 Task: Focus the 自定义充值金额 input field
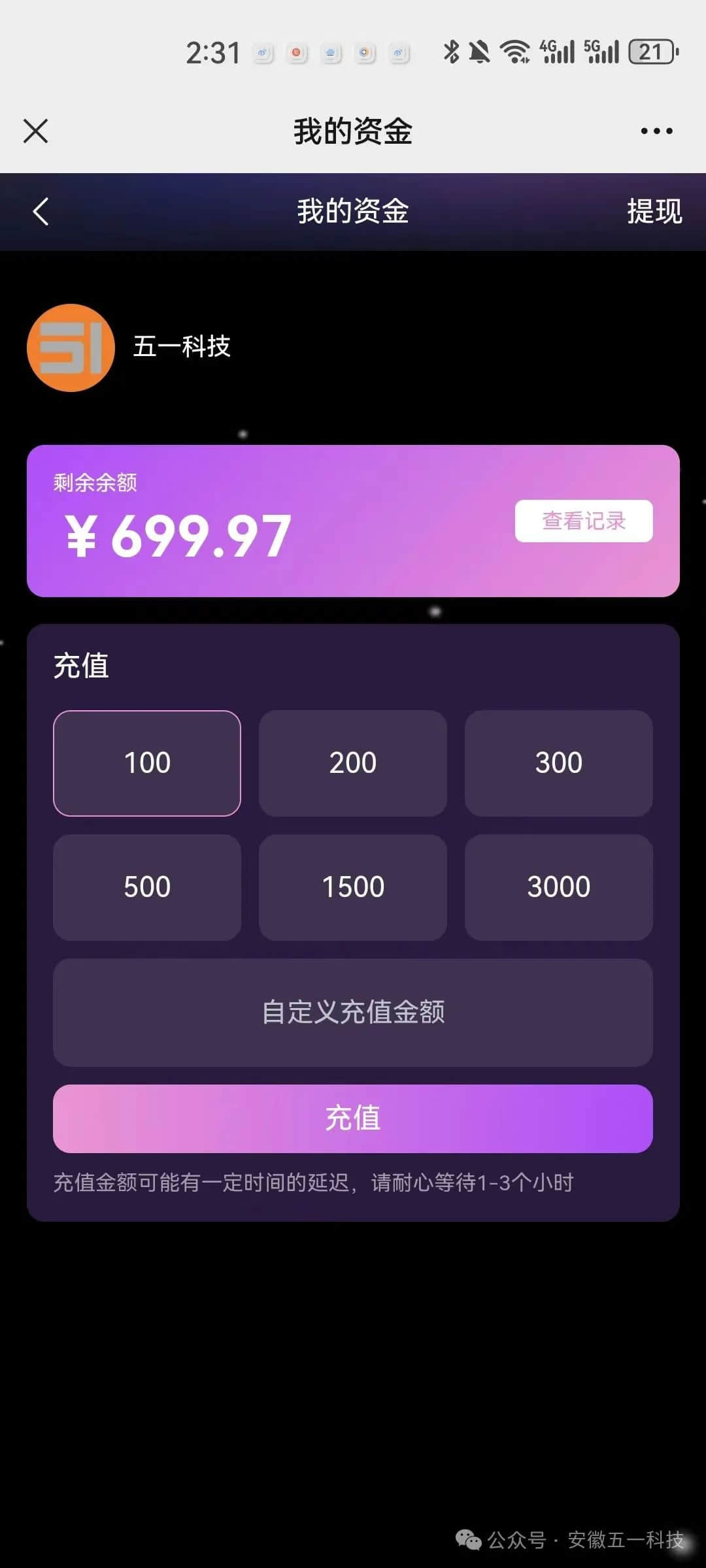(x=353, y=1013)
